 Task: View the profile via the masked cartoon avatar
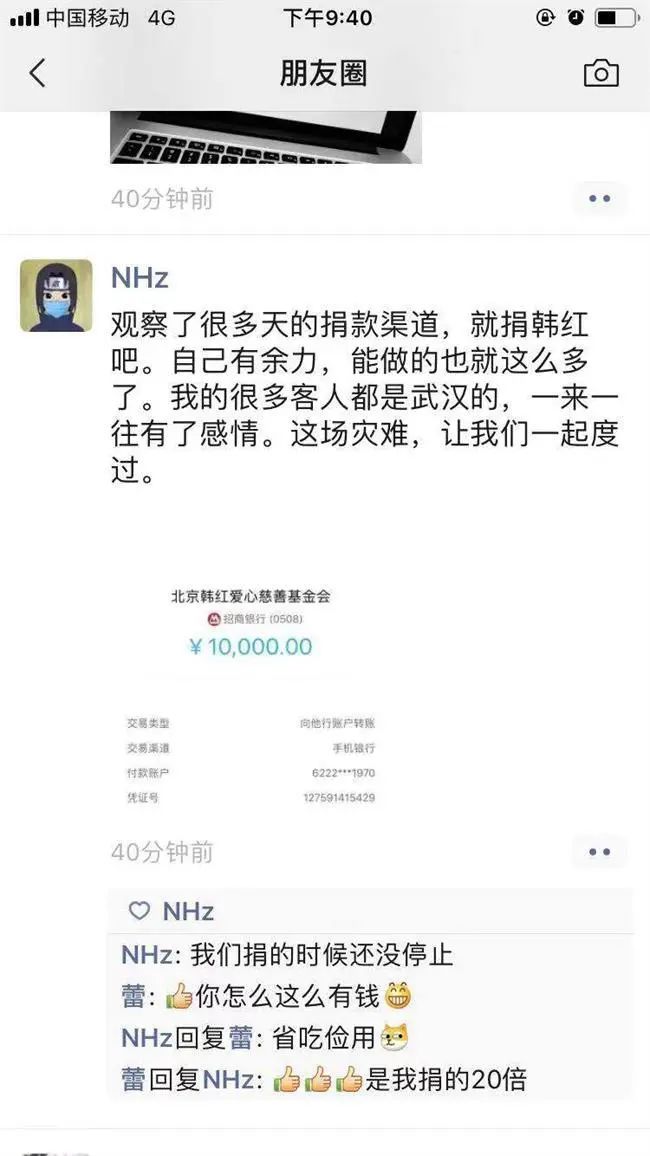(56, 296)
